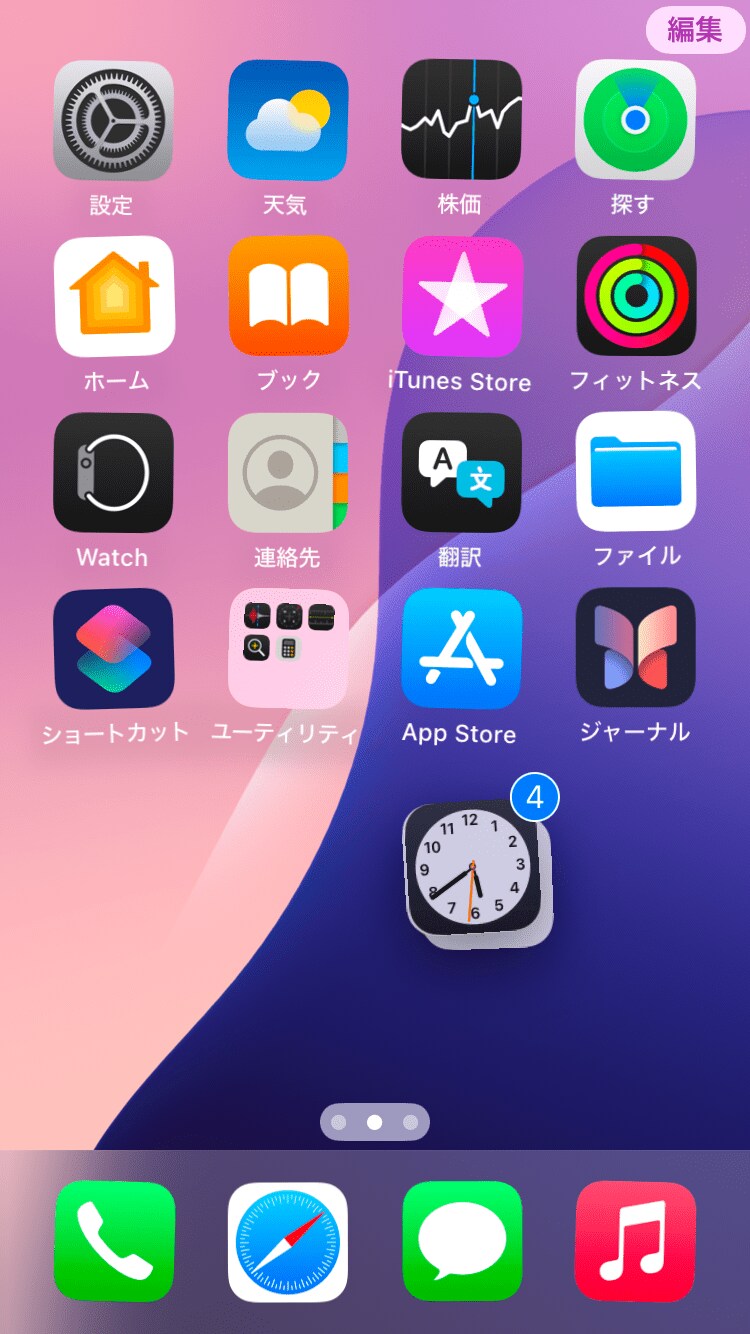This screenshot has width=750, height=1334.
Task: Open the 株価 stocks app
Action: 461,120
